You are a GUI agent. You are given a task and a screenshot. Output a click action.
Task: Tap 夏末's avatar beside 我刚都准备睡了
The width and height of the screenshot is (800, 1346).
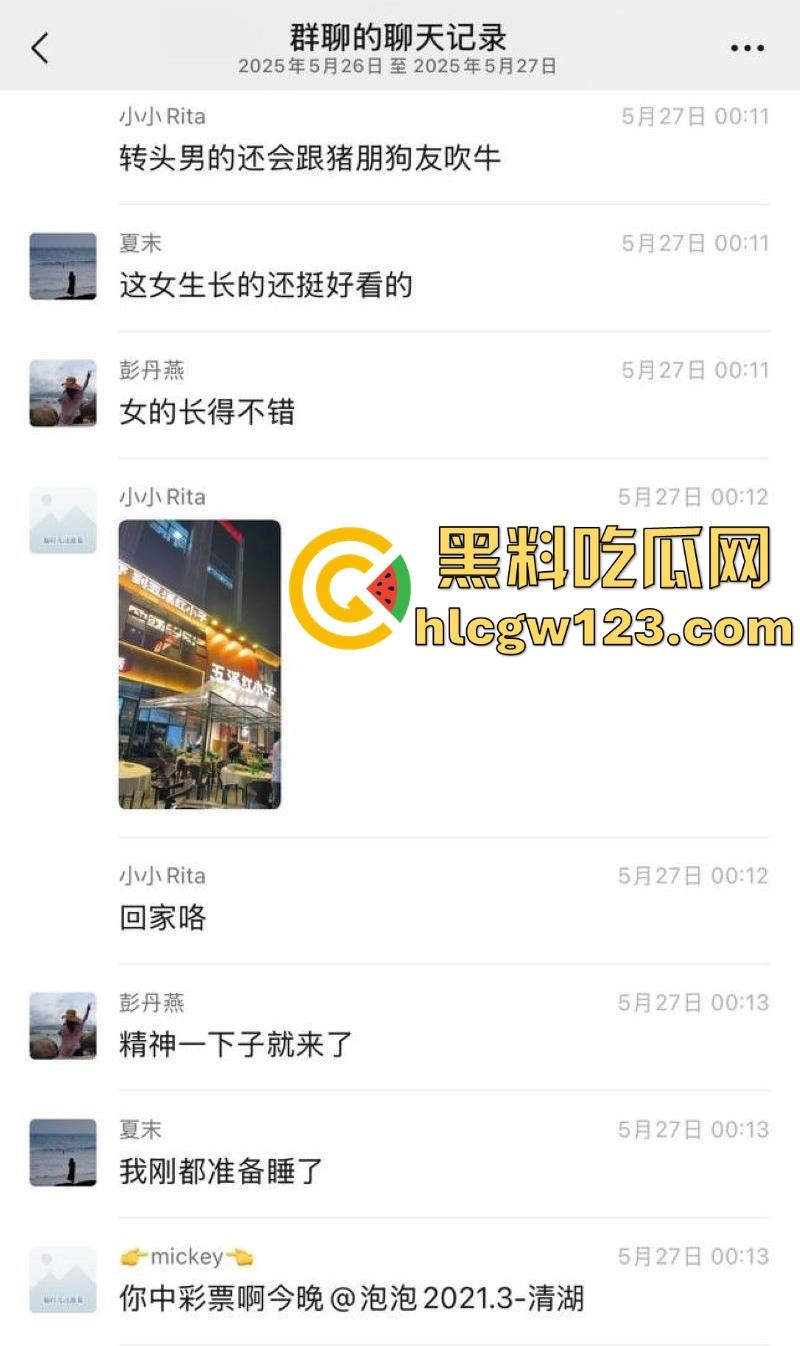click(x=62, y=1152)
